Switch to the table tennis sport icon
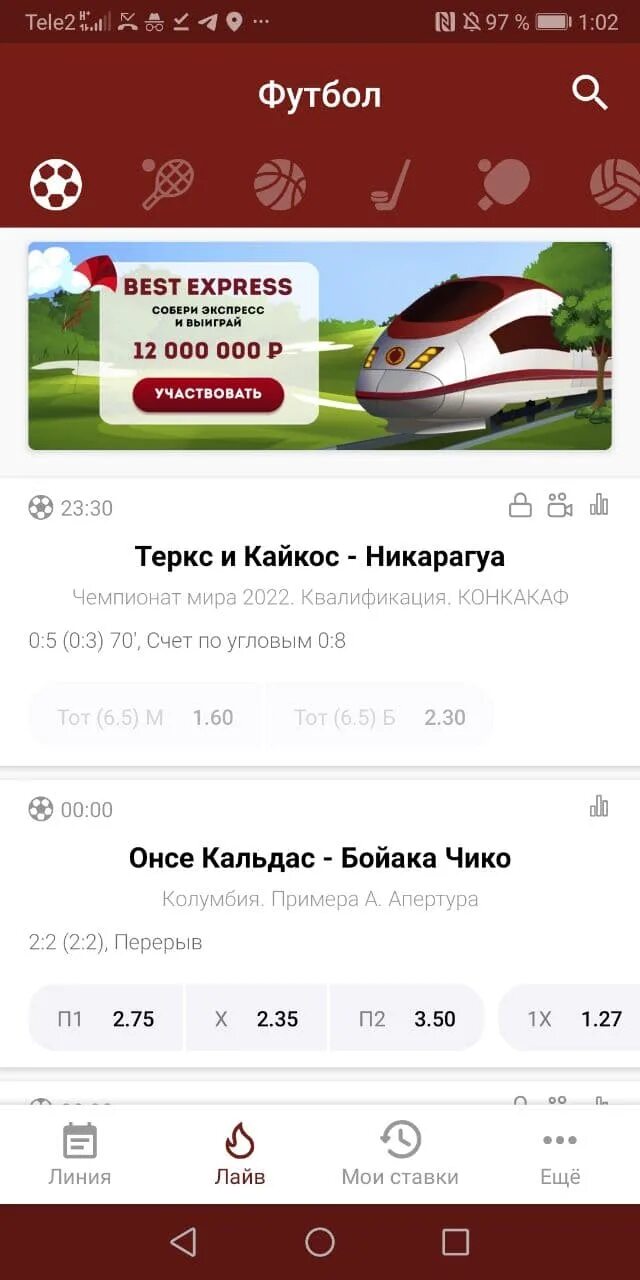Screen dimensions: 640x1280 [503, 185]
